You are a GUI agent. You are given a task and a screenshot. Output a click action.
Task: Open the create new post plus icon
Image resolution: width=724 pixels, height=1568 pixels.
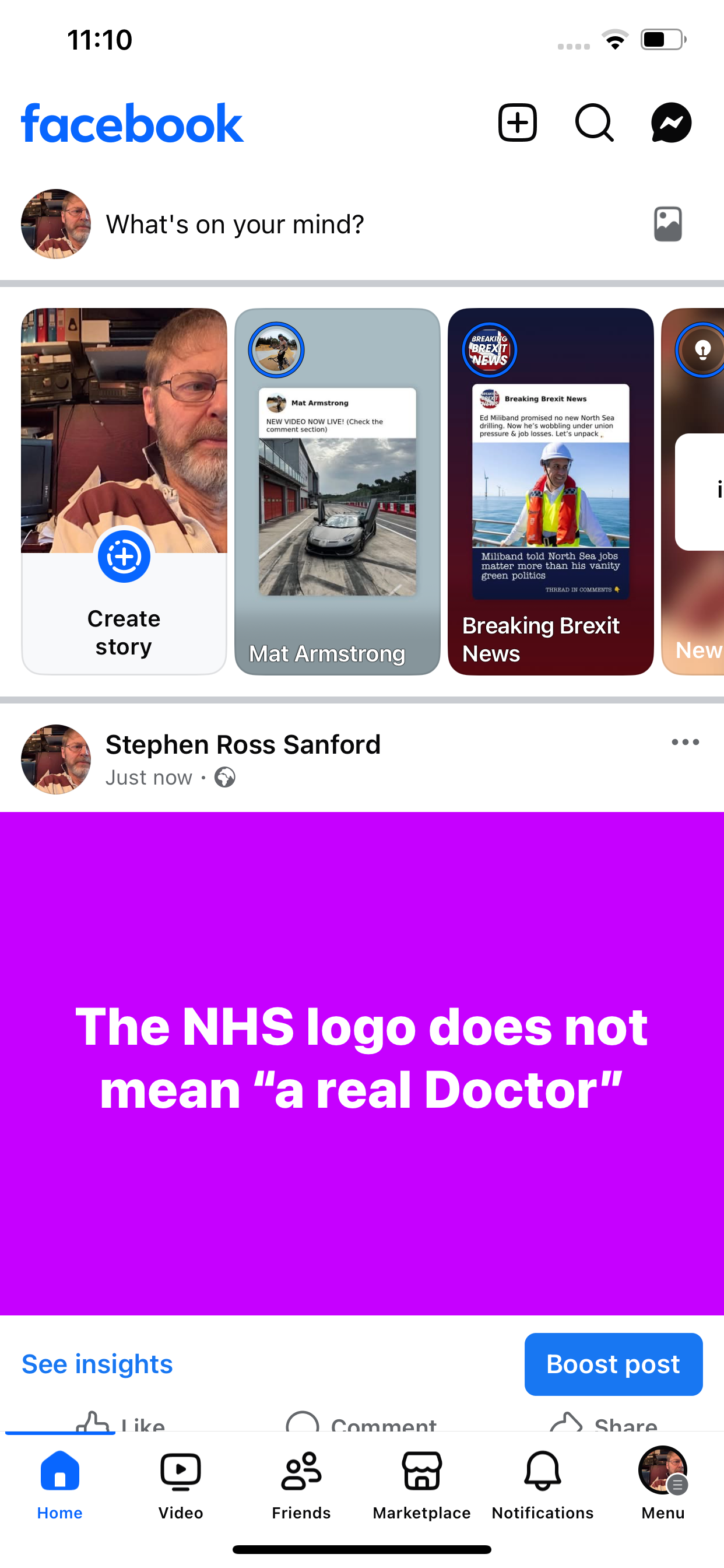tap(517, 123)
